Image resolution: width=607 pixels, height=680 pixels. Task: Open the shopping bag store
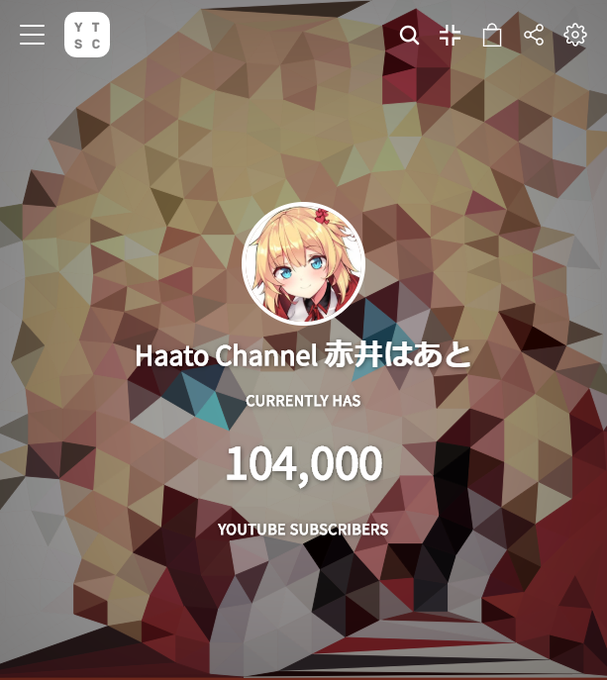click(x=492, y=35)
